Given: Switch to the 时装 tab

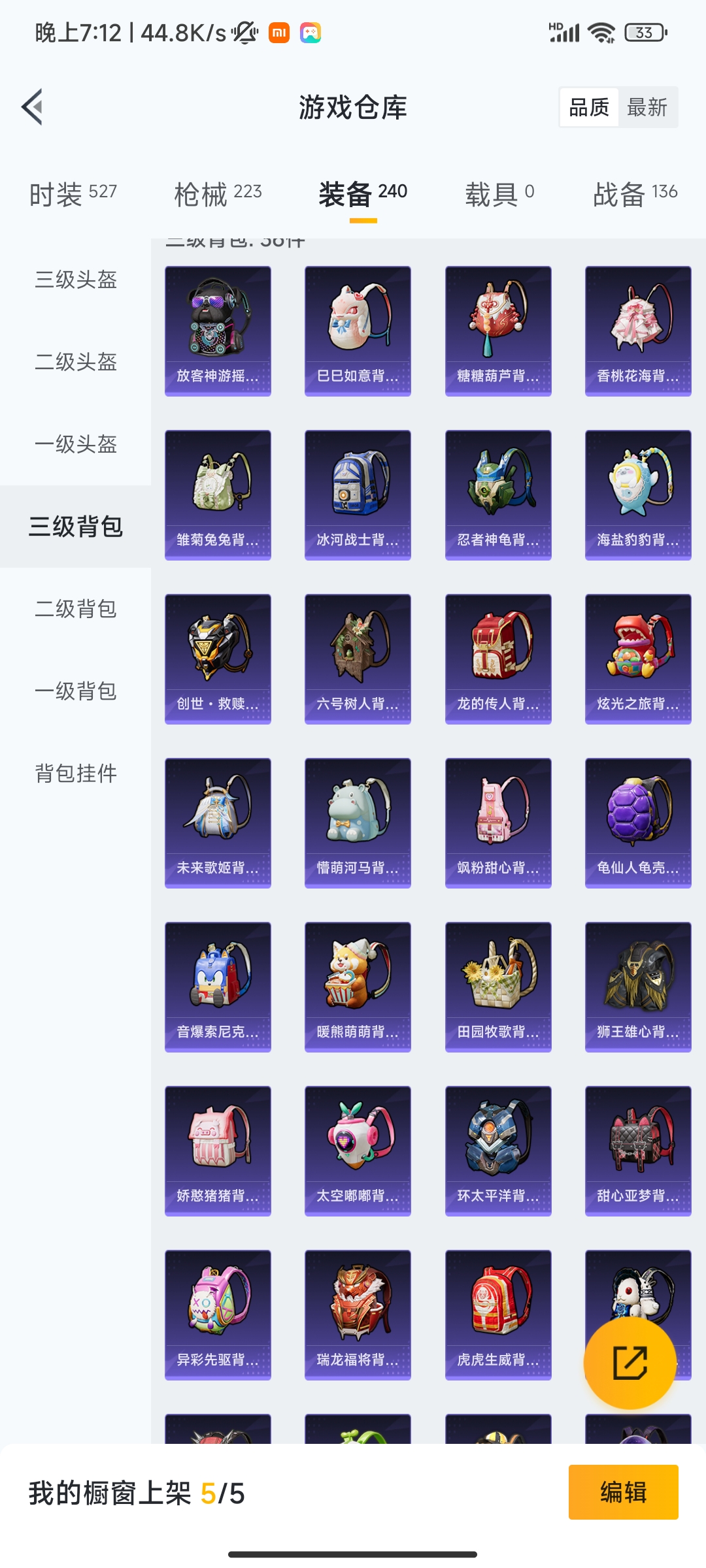Looking at the screenshot, I should (73, 193).
